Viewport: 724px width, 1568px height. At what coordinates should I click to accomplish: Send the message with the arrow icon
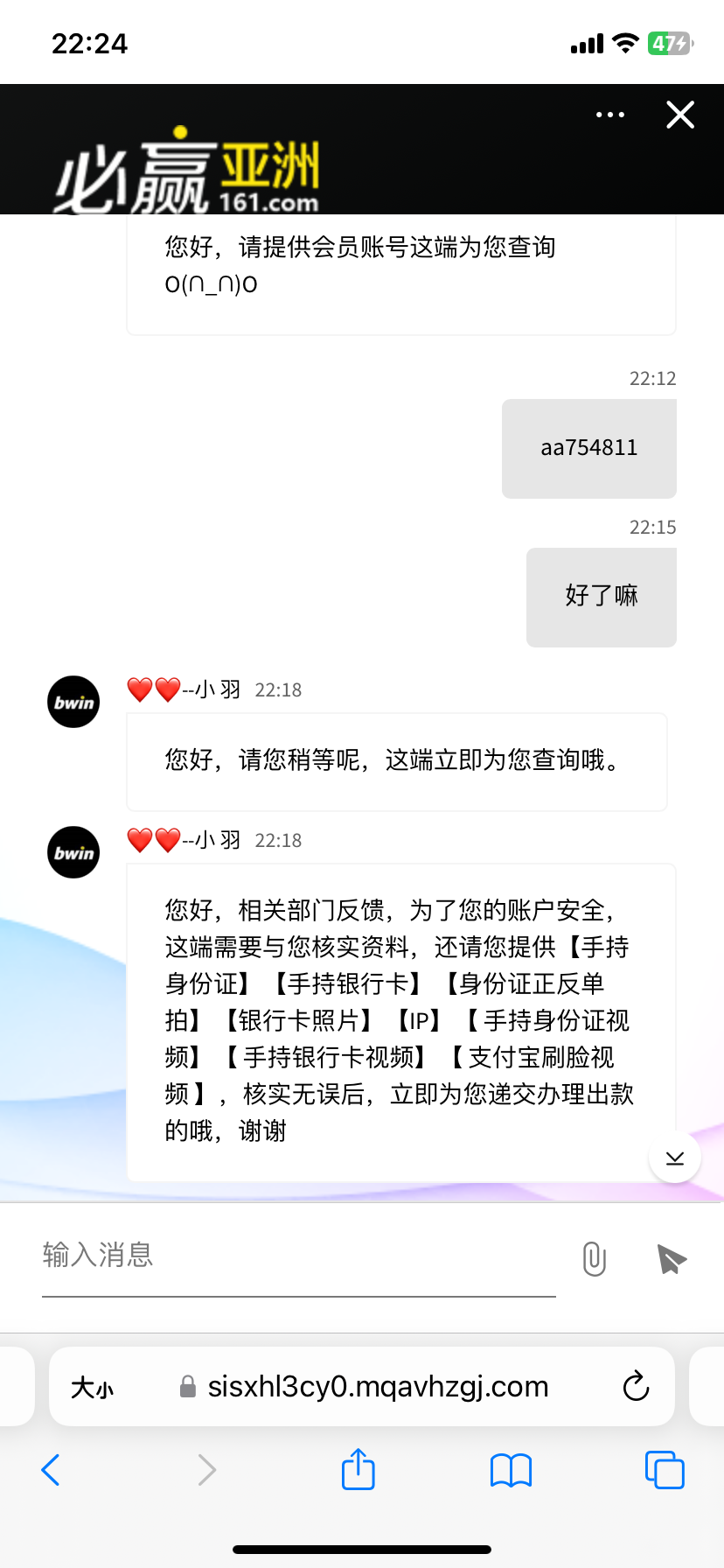tap(671, 1259)
